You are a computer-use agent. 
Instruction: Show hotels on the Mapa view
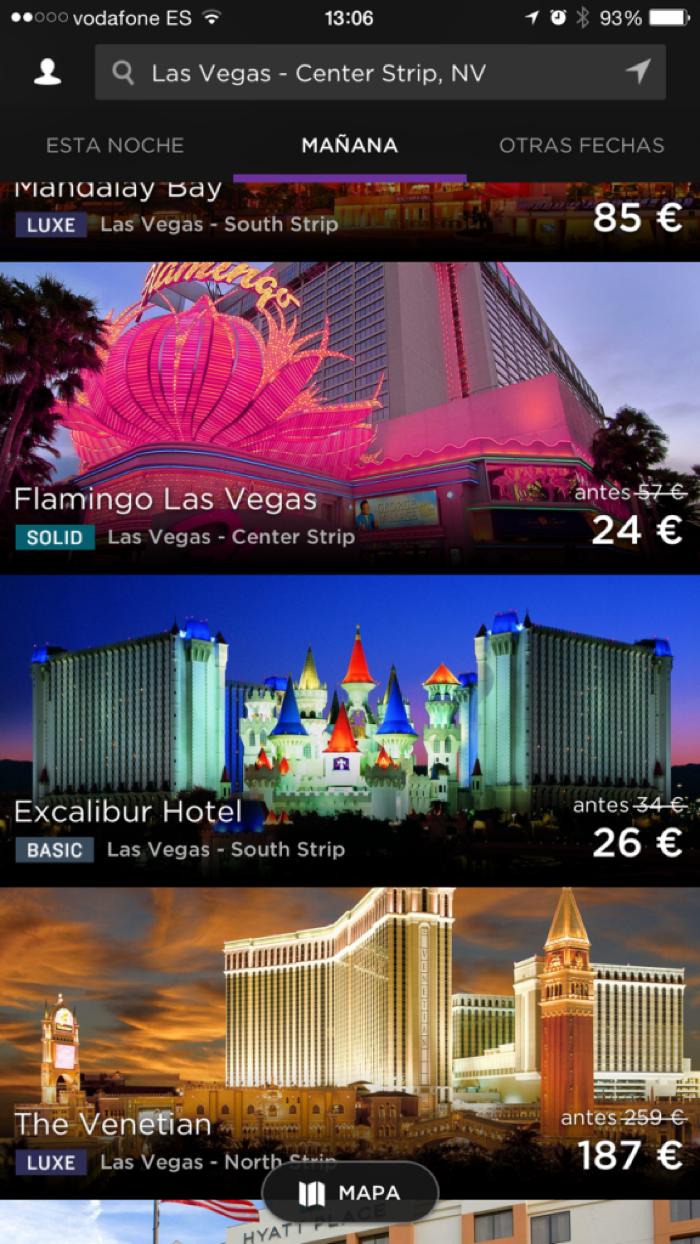350,1193
